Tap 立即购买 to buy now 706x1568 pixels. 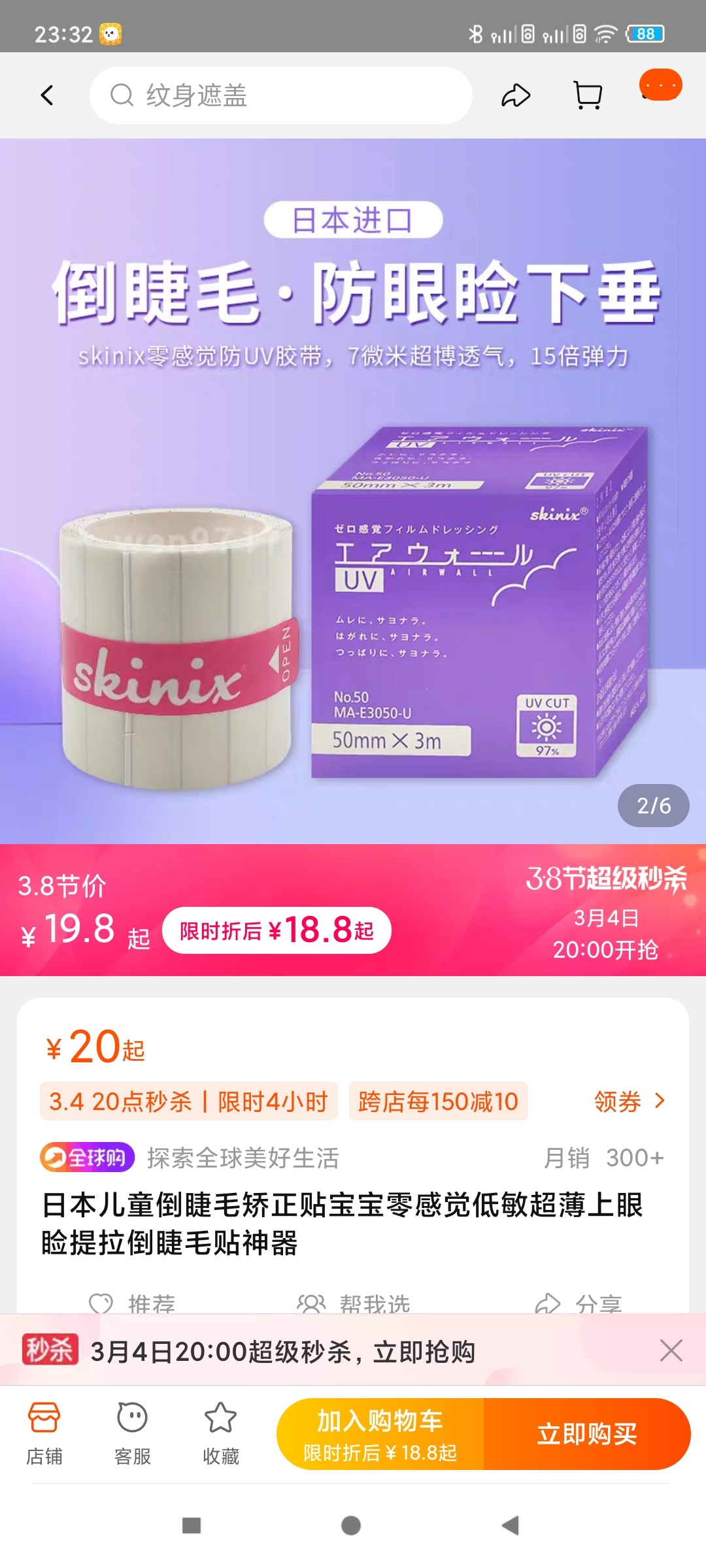pyautogui.click(x=586, y=1434)
